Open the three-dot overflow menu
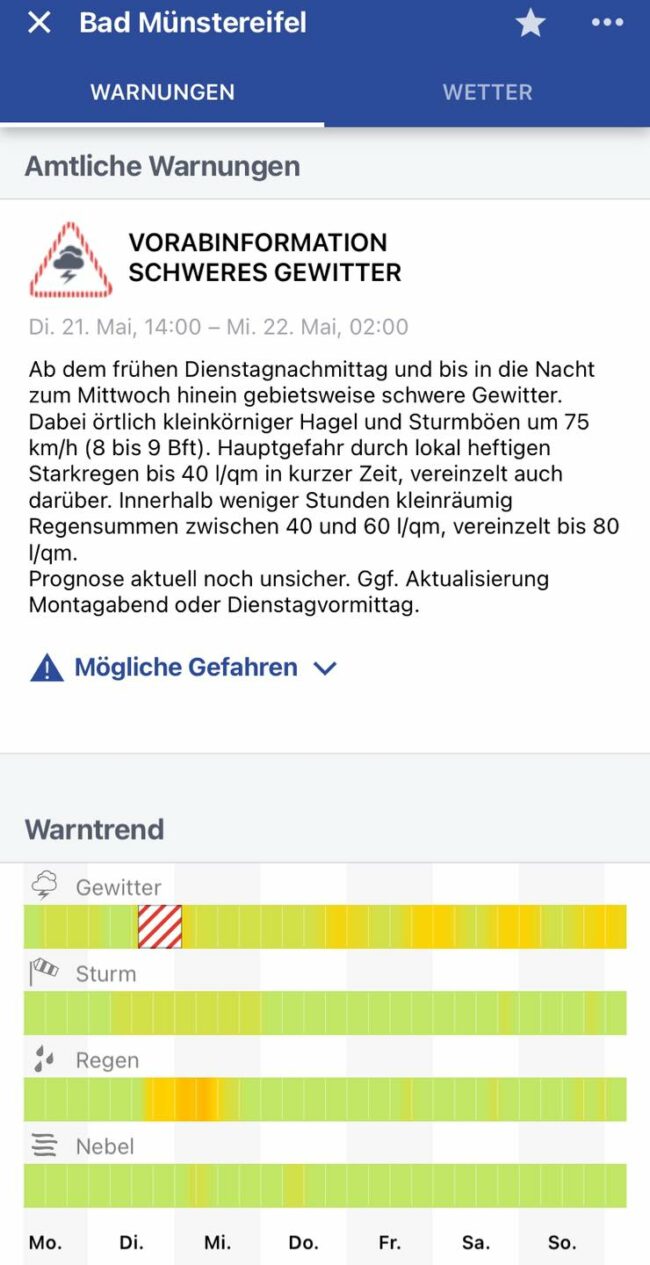Viewport: 650px width, 1265px height. pyautogui.click(x=607, y=23)
